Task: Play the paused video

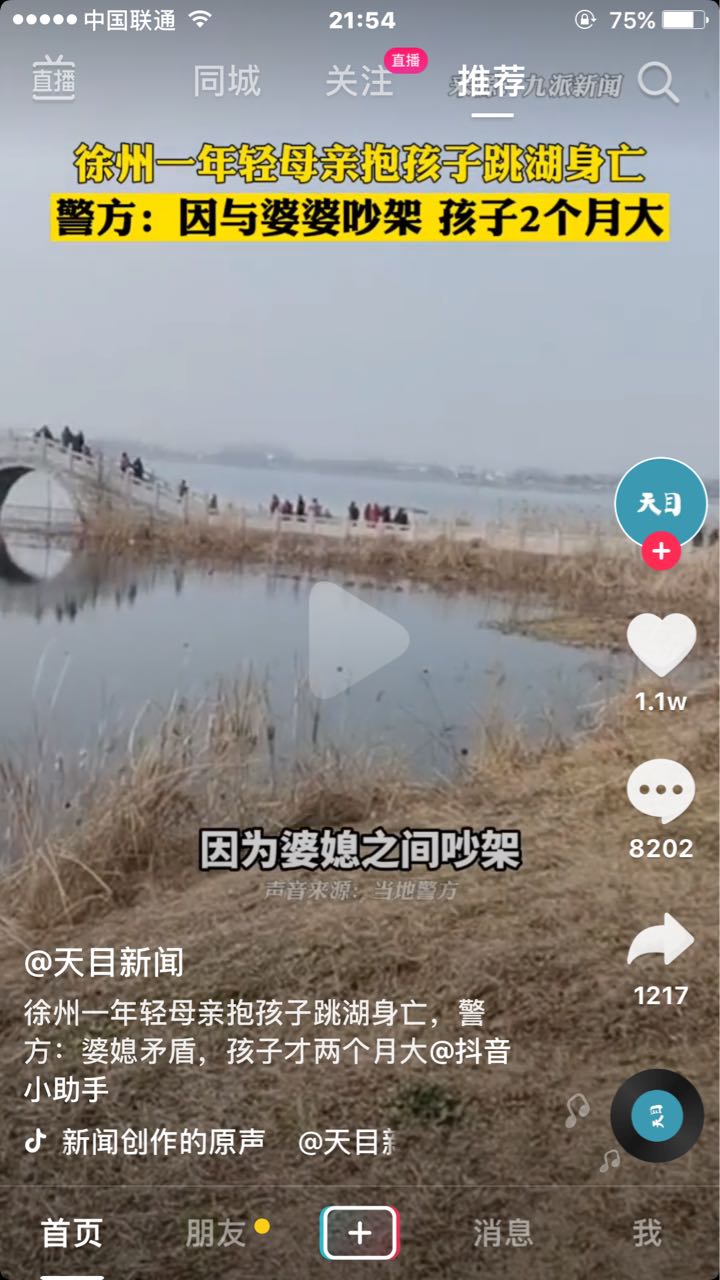Action: point(358,640)
